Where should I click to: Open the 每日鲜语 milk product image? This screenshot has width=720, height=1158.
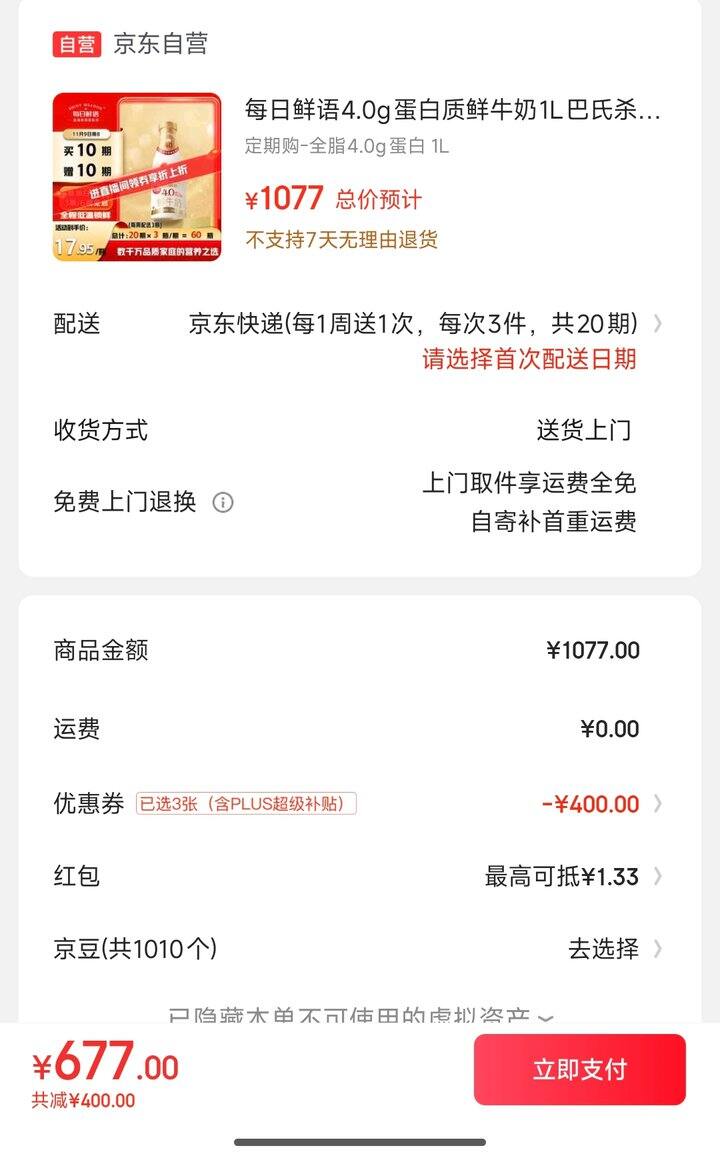(137, 177)
